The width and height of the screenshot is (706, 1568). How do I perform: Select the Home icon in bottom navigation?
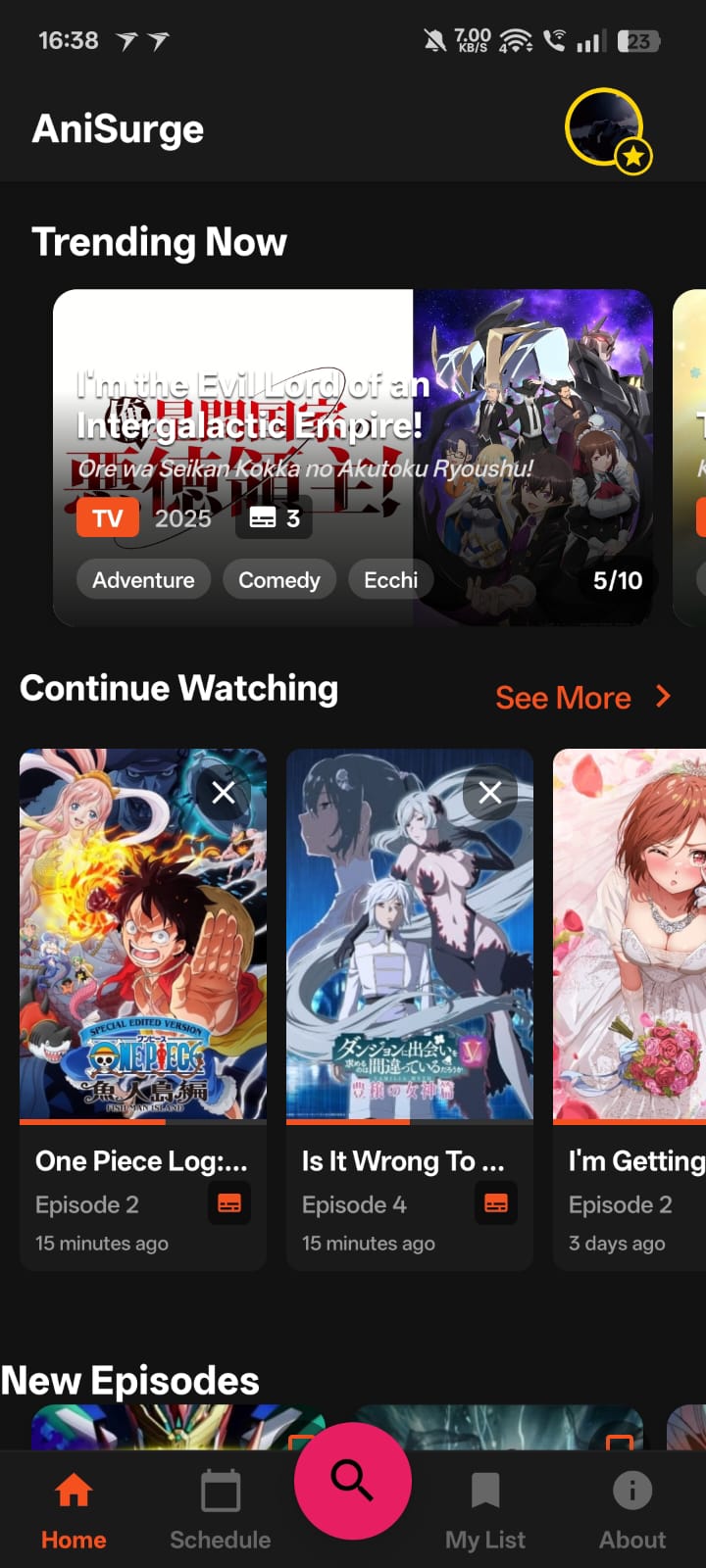74,1490
